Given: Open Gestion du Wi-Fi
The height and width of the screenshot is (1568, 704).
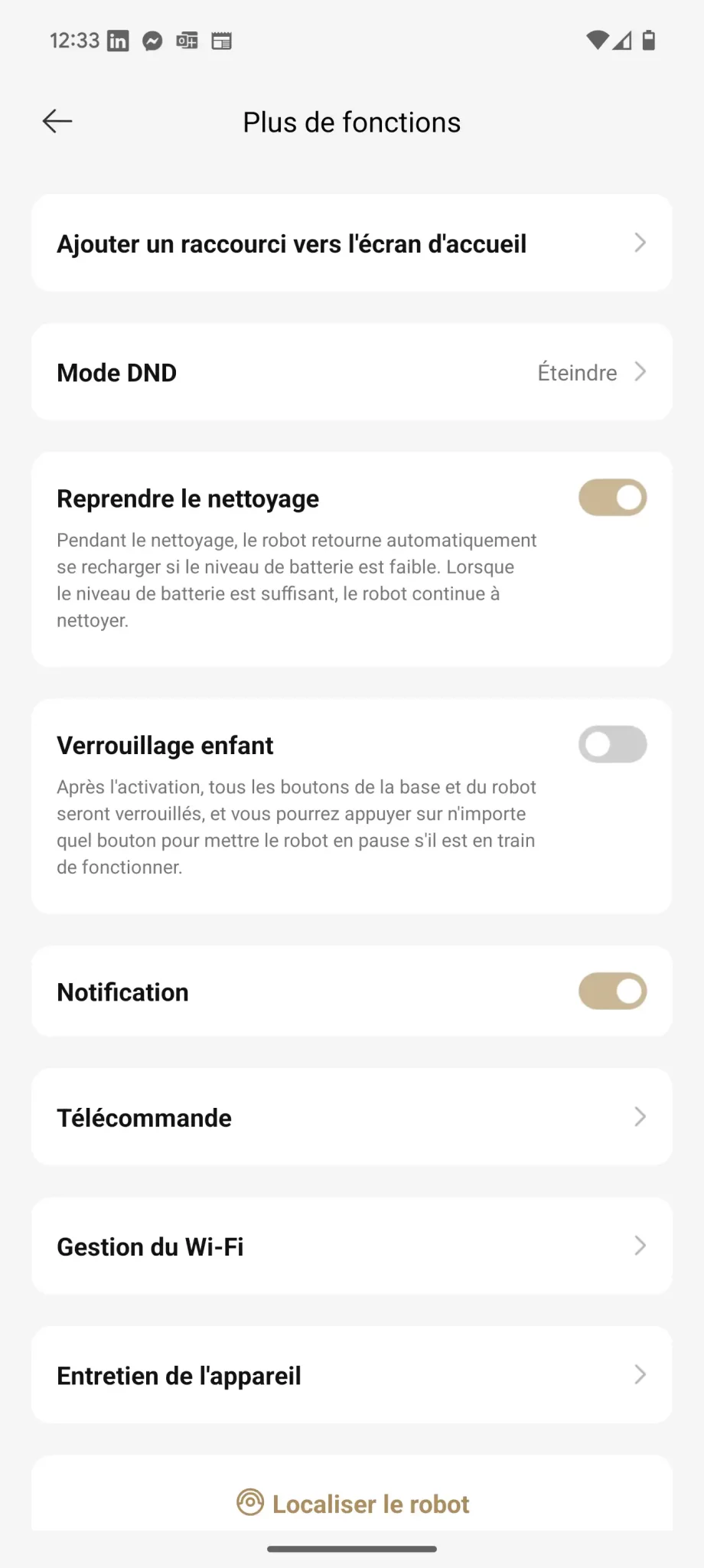Looking at the screenshot, I should 352,1246.
